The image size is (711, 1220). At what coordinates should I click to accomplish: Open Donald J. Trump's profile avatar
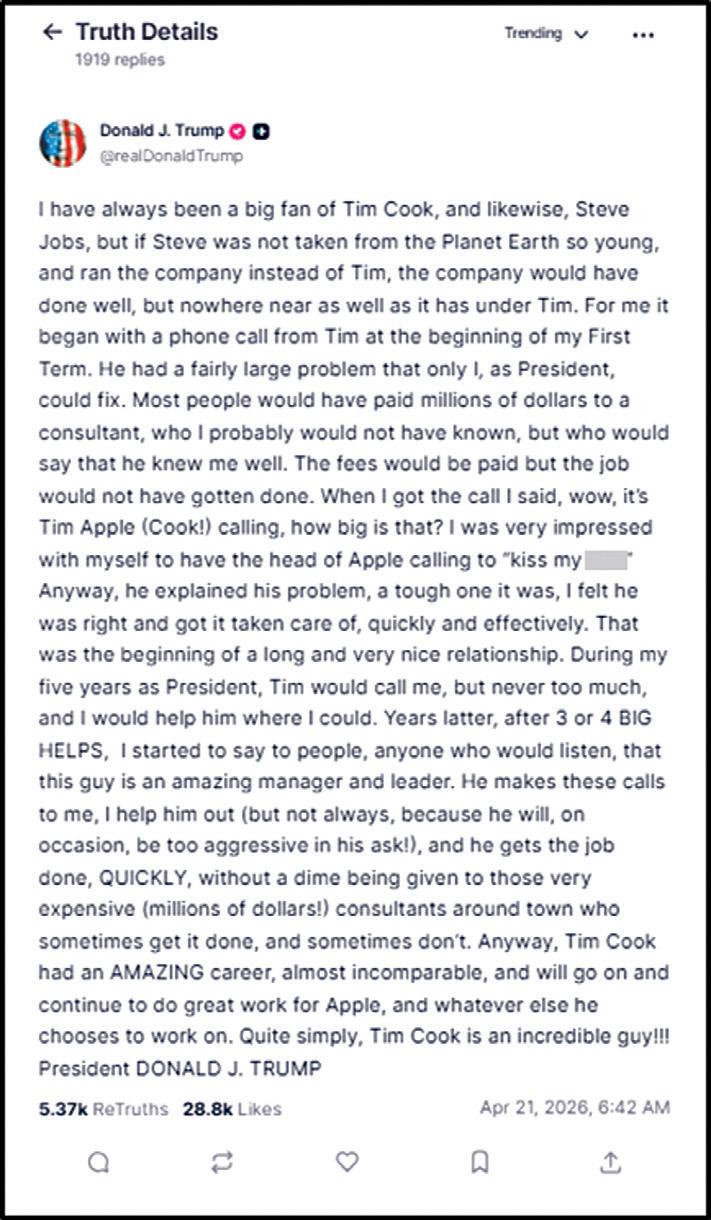(x=62, y=142)
